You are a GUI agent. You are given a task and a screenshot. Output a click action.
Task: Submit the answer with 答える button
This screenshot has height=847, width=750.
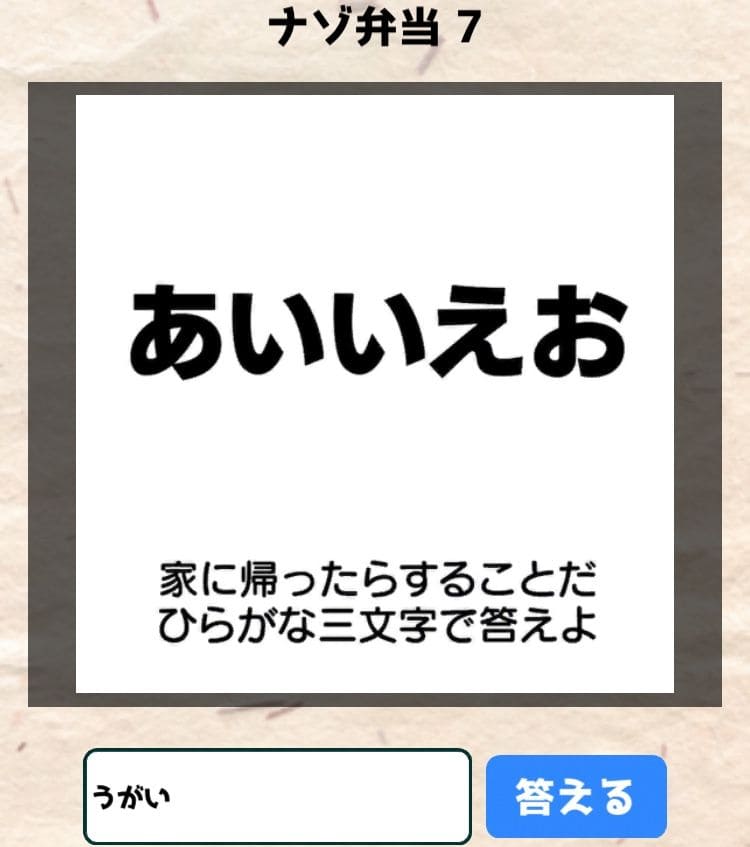coord(576,797)
